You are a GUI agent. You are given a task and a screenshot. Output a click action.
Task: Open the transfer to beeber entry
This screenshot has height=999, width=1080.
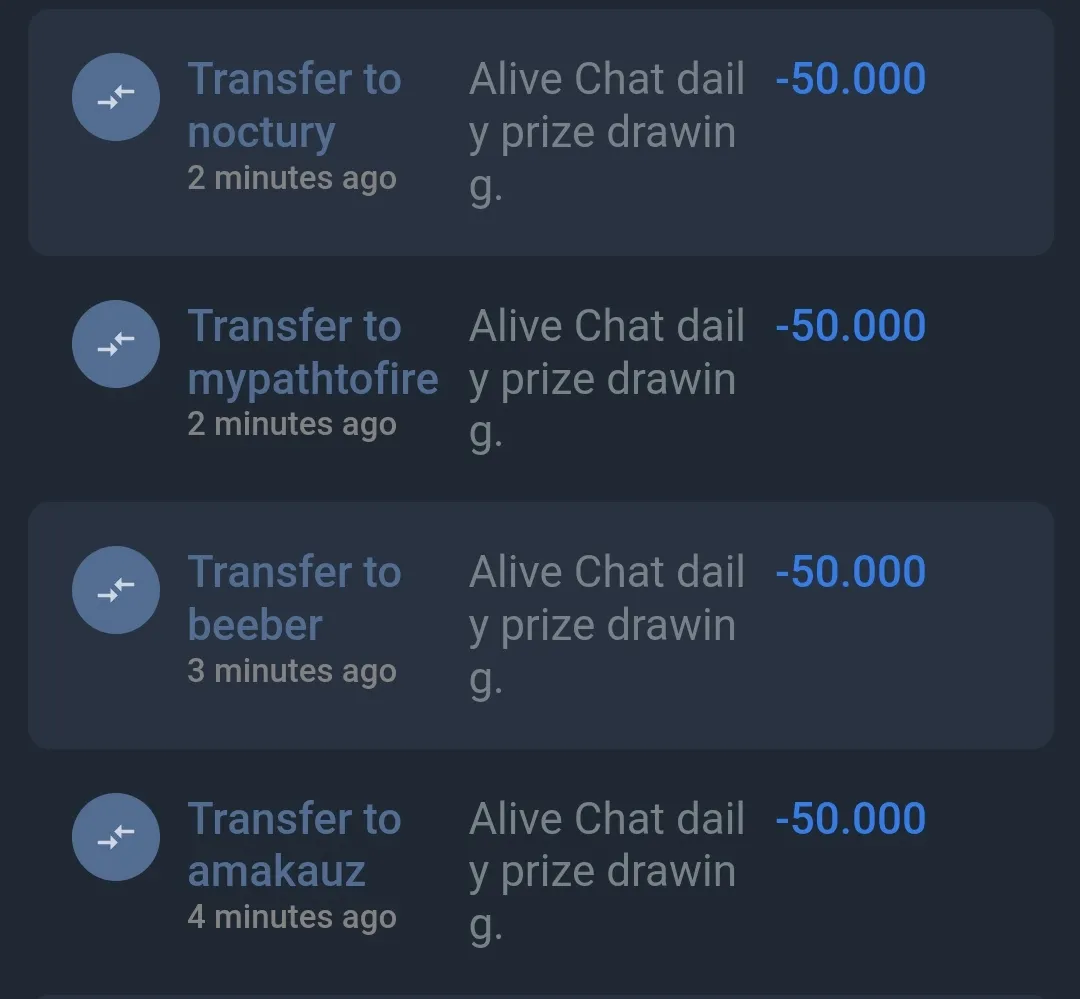(x=294, y=599)
